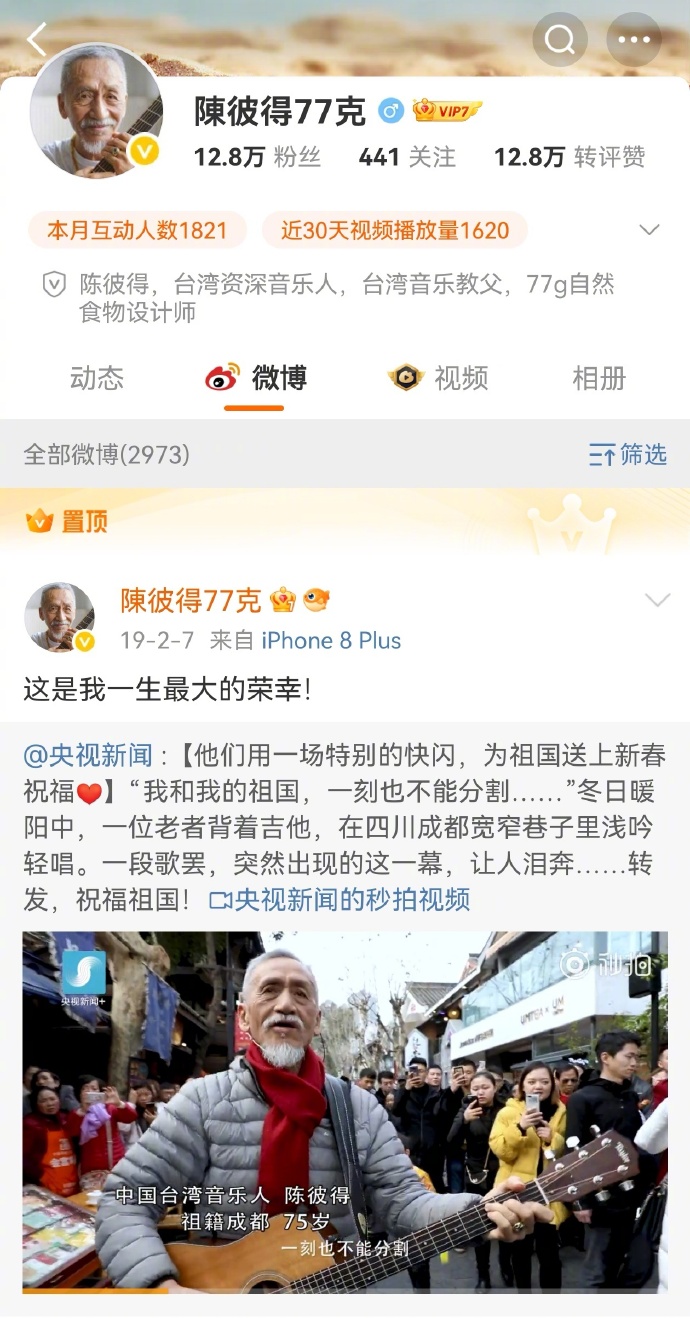
Task: Expand the profile info chevron
Action: click(649, 230)
